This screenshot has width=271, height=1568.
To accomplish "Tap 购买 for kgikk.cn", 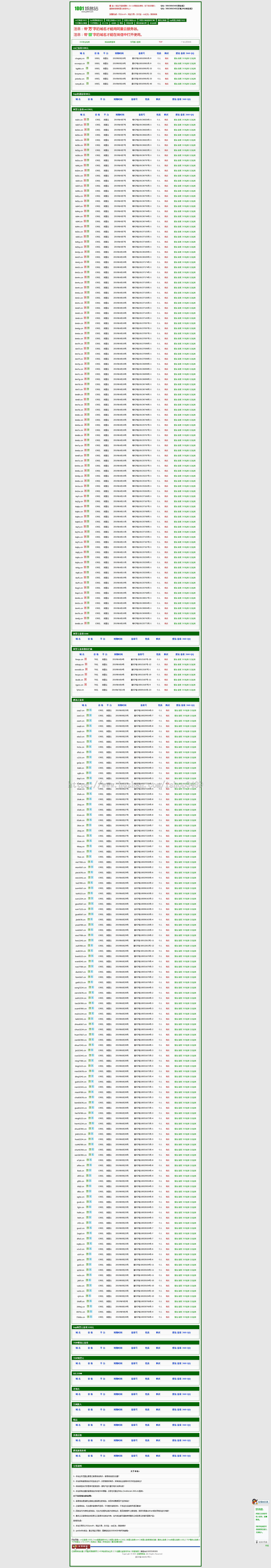I will point(167,68).
